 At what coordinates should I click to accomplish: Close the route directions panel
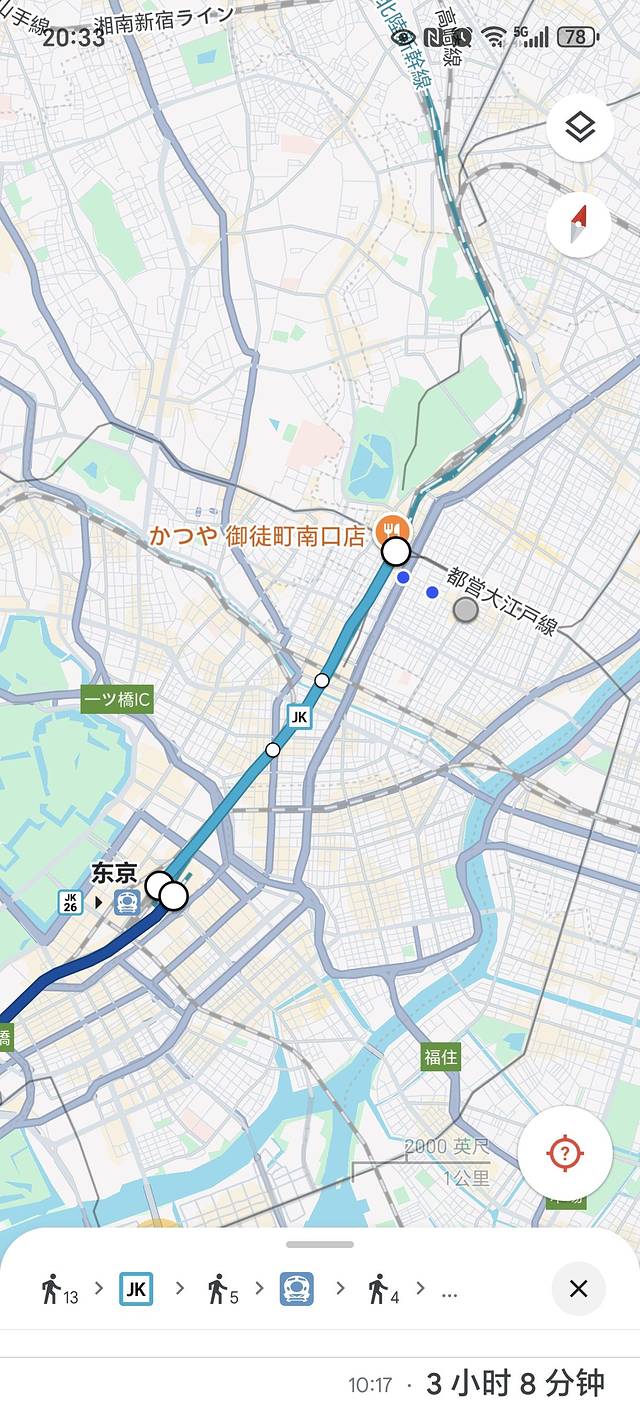pos(578,1289)
